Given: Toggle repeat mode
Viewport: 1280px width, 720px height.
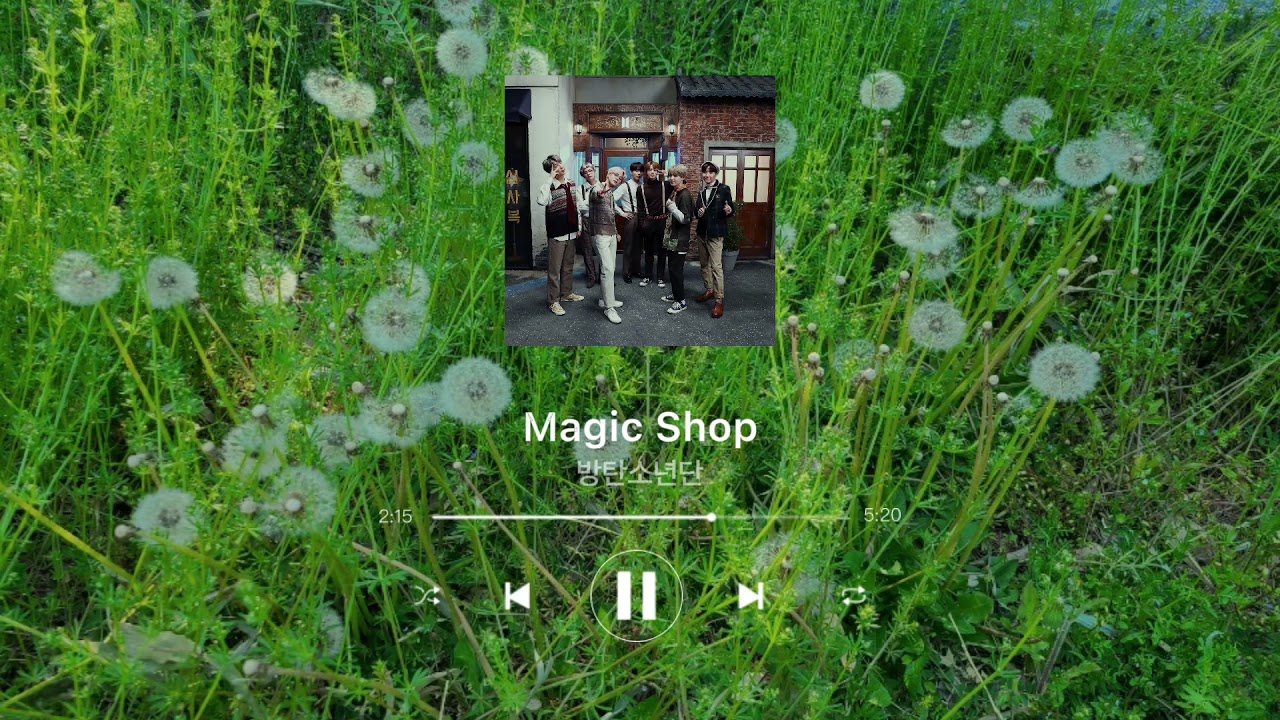Looking at the screenshot, I should 853,596.
